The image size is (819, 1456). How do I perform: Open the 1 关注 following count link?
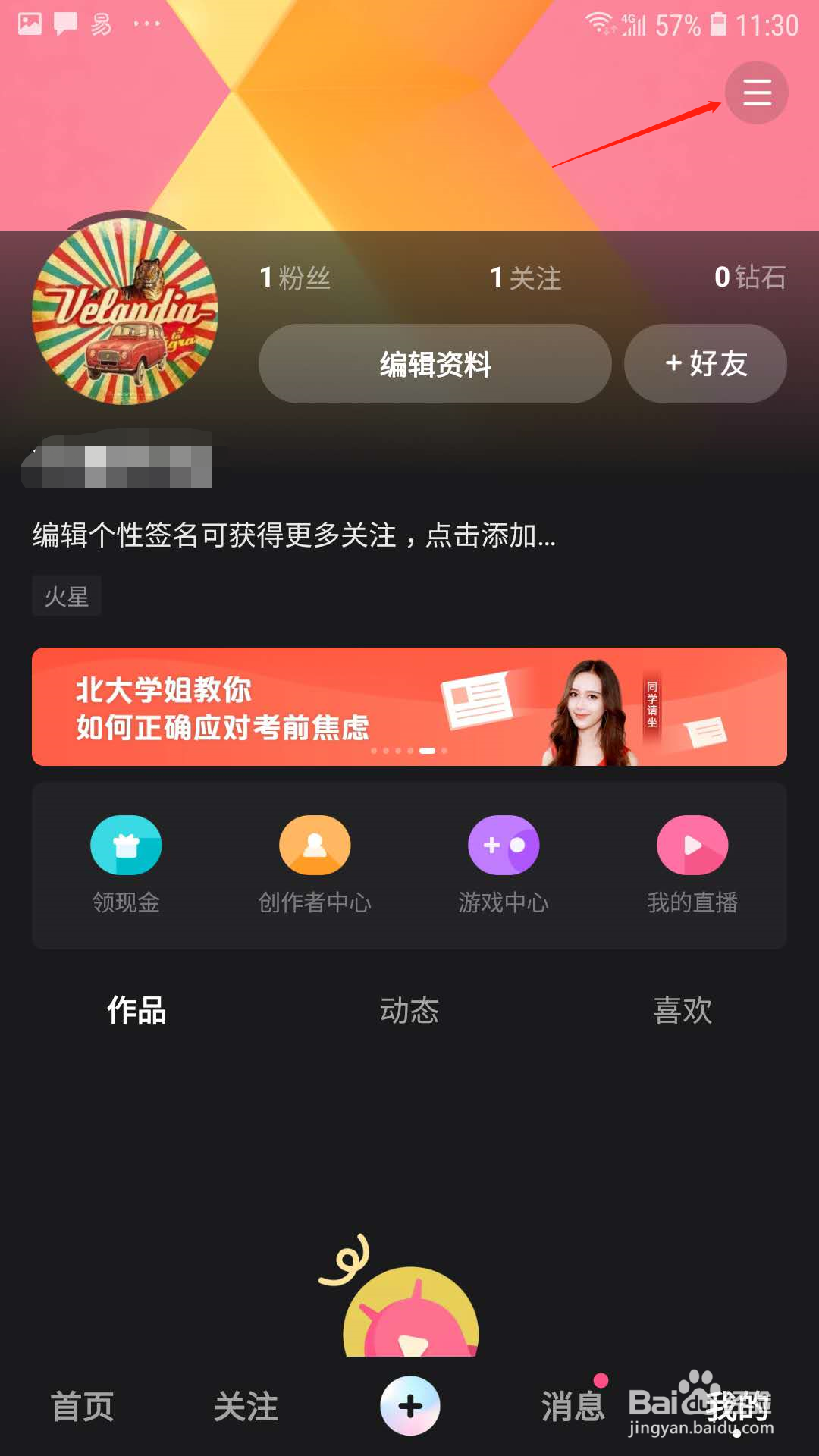(526, 278)
